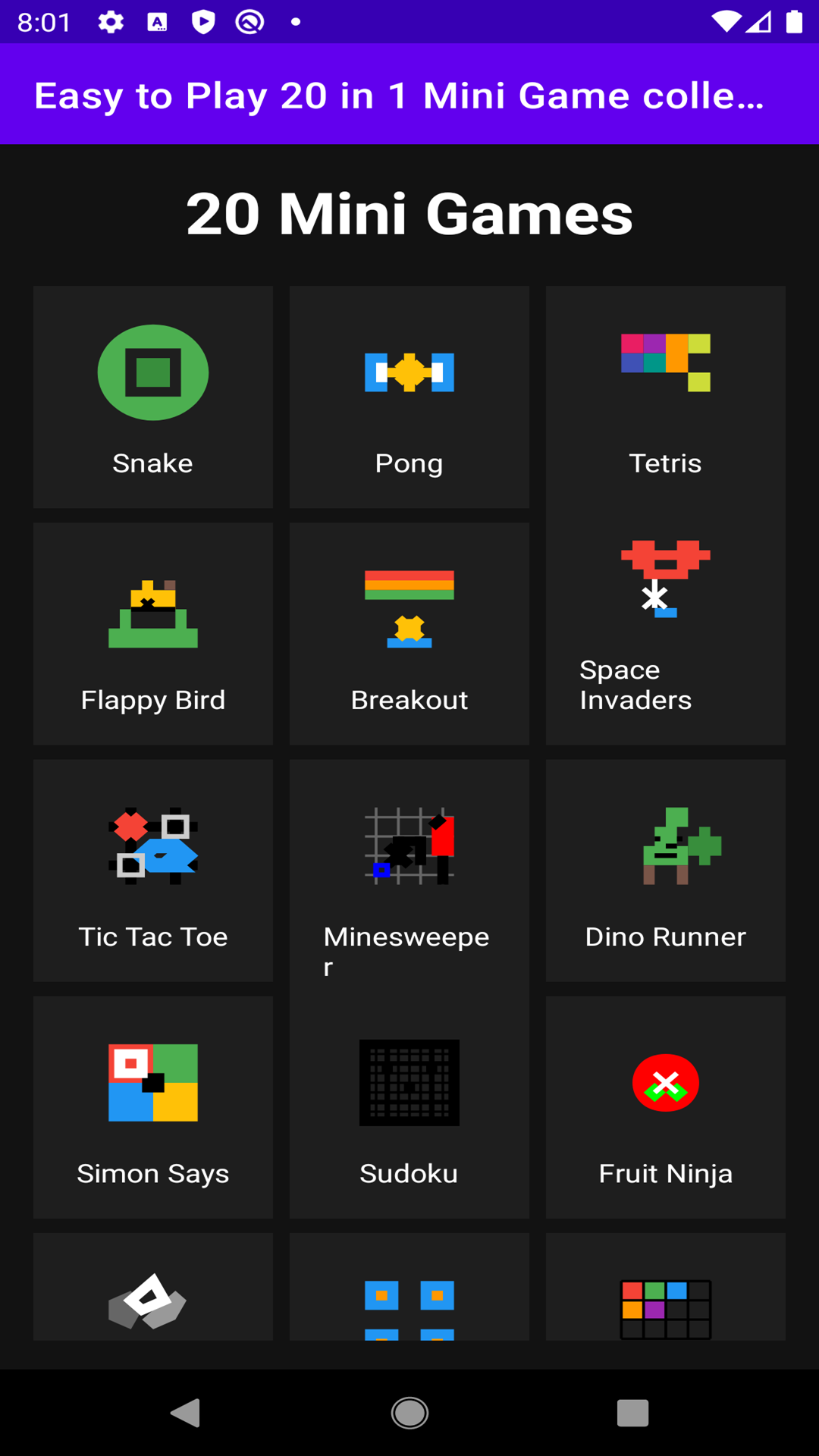Viewport: 819px width, 1456px height.
Task: Start Dino Runner
Action: tap(665, 870)
